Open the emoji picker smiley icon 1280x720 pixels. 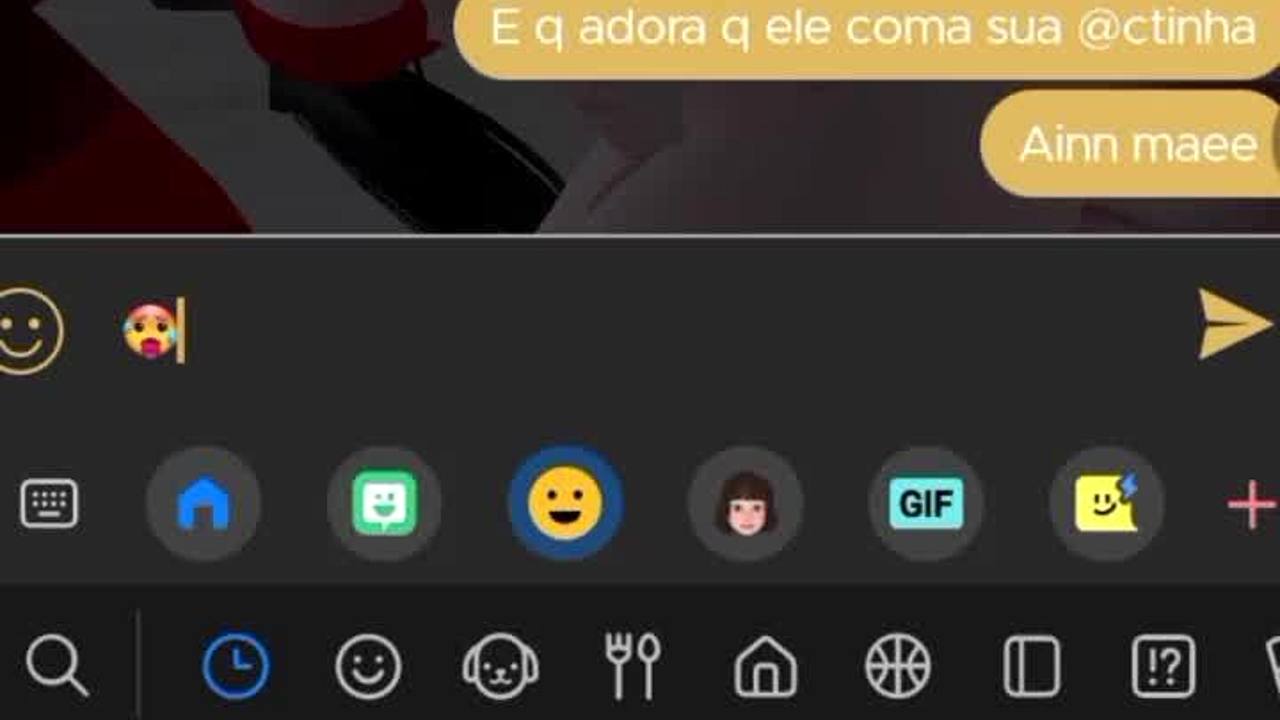tap(28, 330)
